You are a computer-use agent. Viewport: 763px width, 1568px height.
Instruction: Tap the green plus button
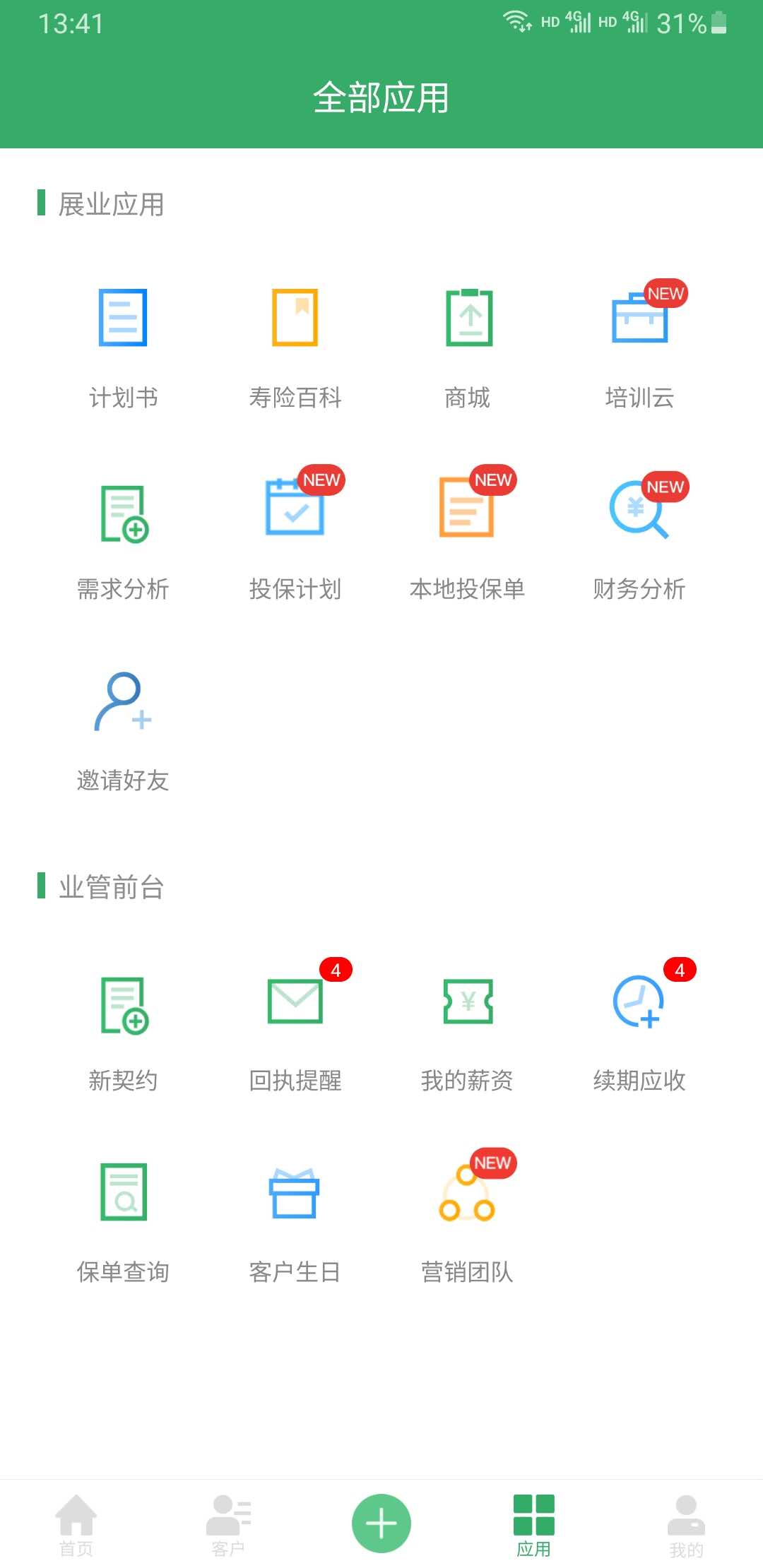pyautogui.click(x=381, y=1523)
